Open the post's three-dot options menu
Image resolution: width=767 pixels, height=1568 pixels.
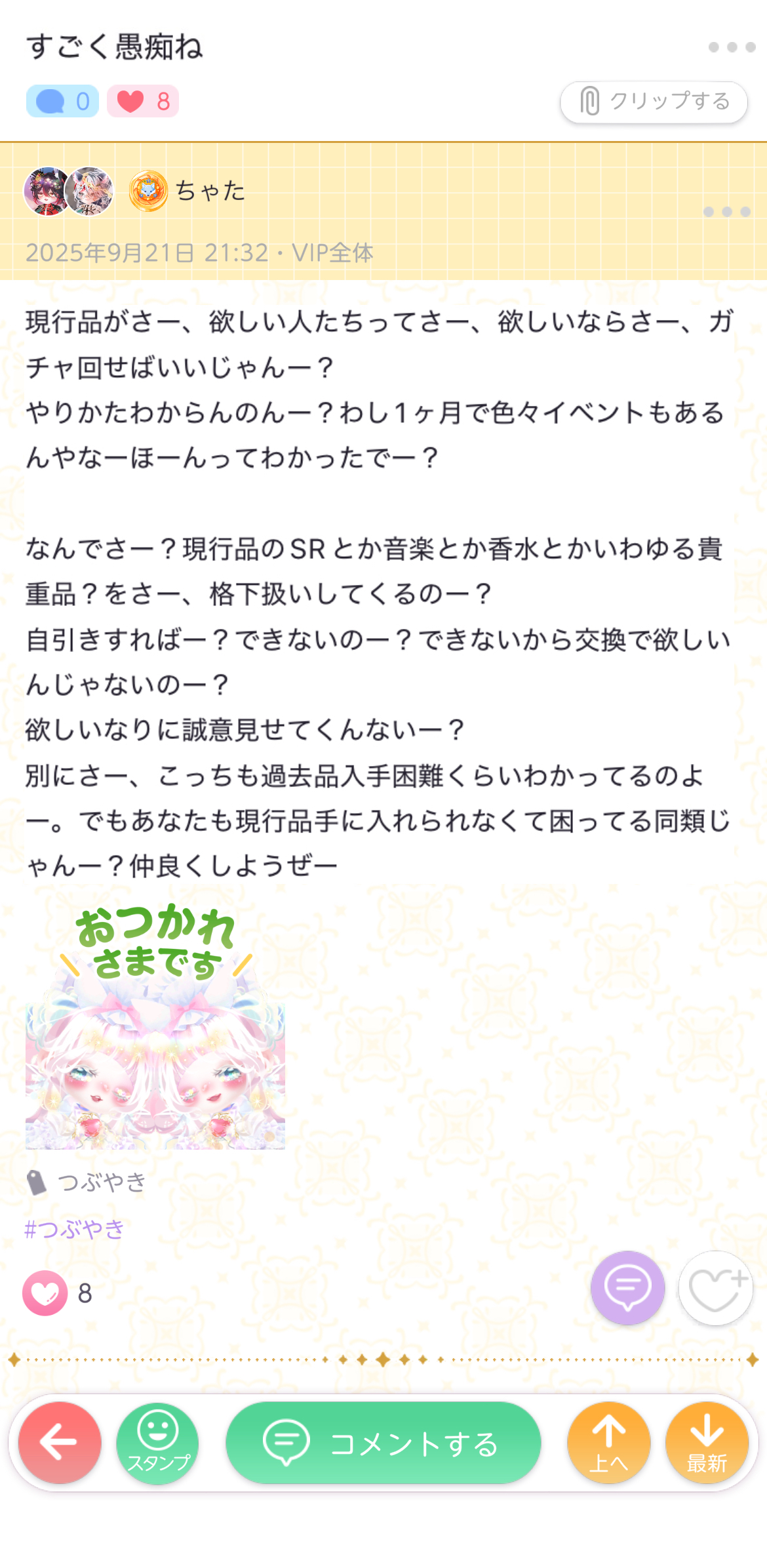tap(726, 212)
